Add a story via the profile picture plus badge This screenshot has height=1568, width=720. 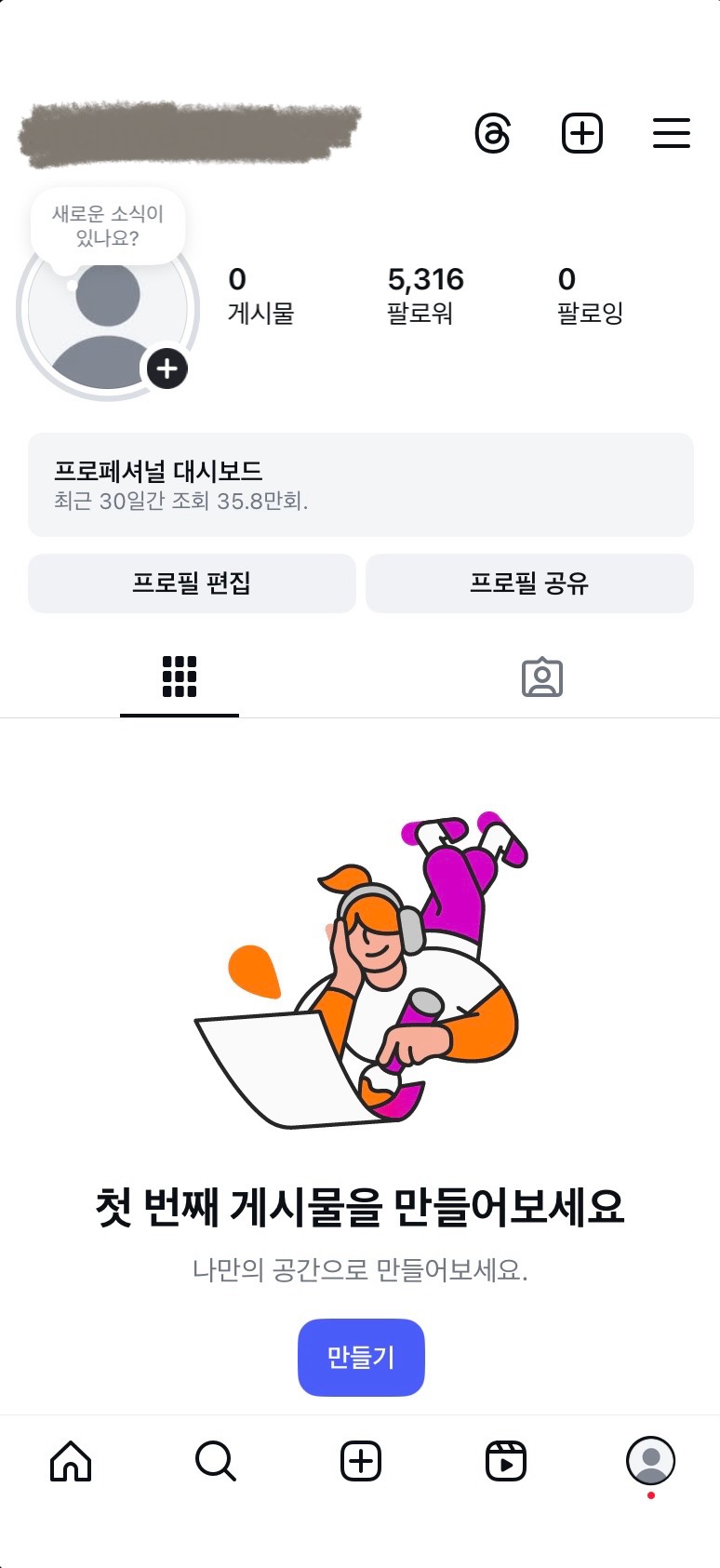pyautogui.click(x=167, y=369)
